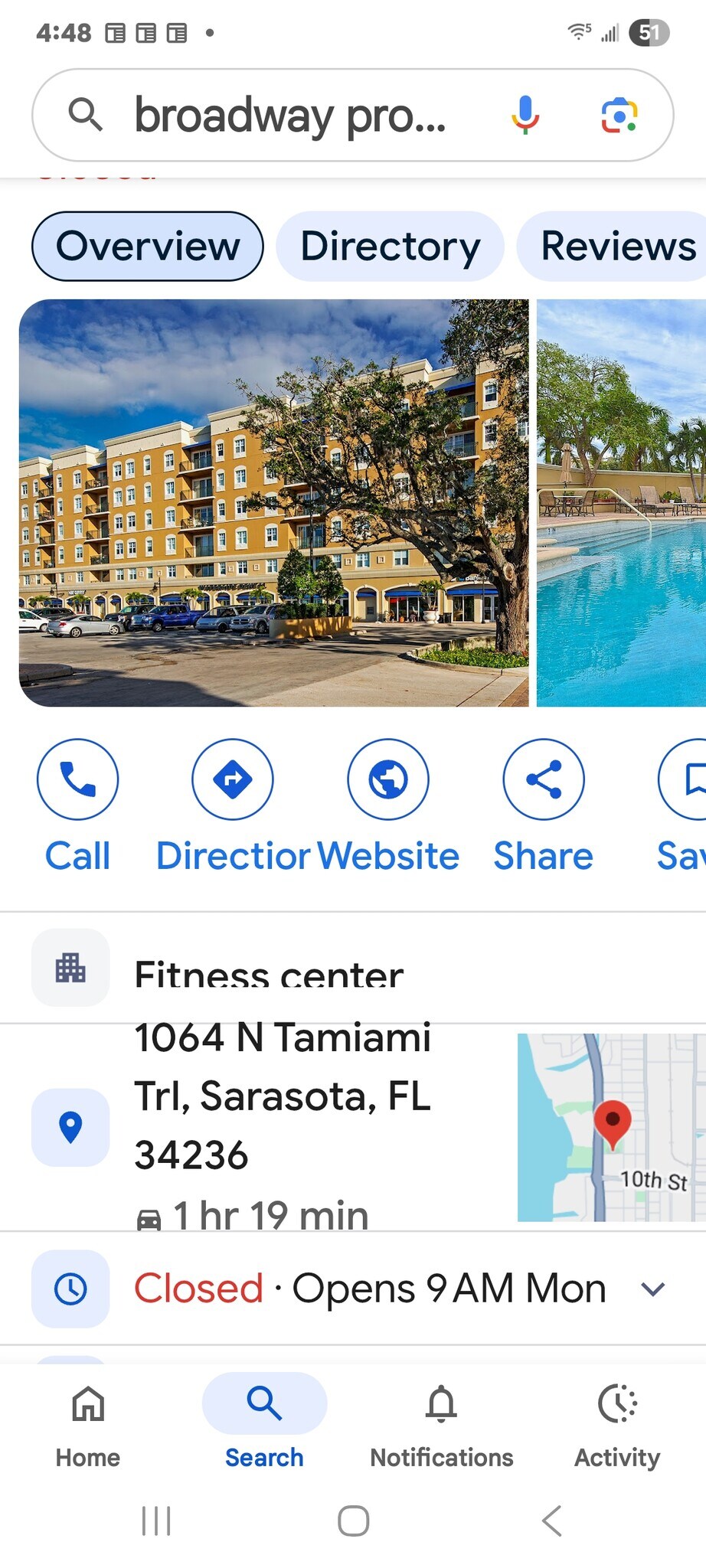This screenshot has height=1568, width=706.
Task: Open the business Website icon
Action: pos(388,779)
